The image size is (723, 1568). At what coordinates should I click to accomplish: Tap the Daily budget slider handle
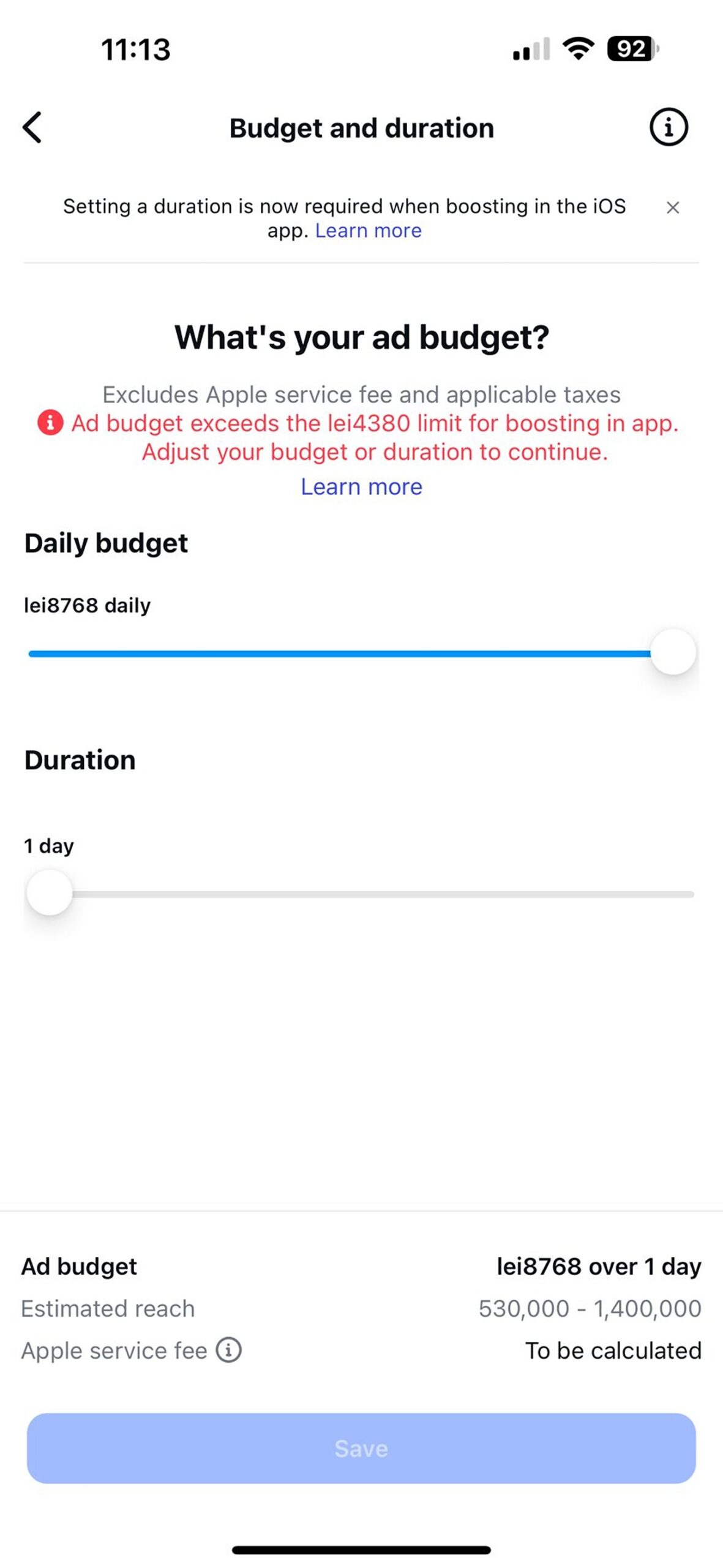(x=672, y=652)
